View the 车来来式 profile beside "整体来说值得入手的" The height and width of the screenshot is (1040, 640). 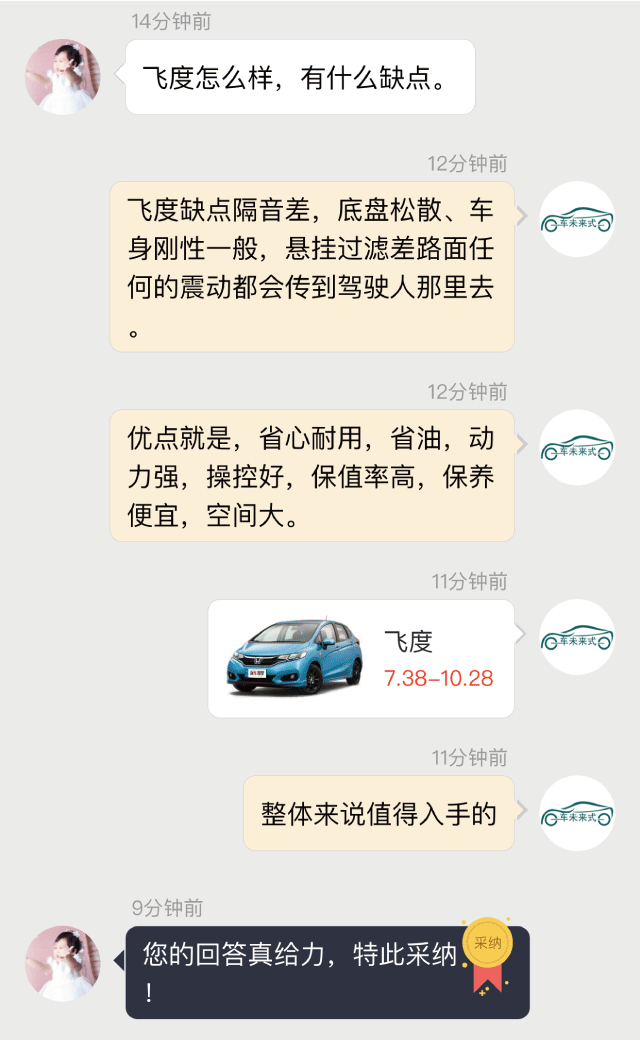[x=577, y=813]
